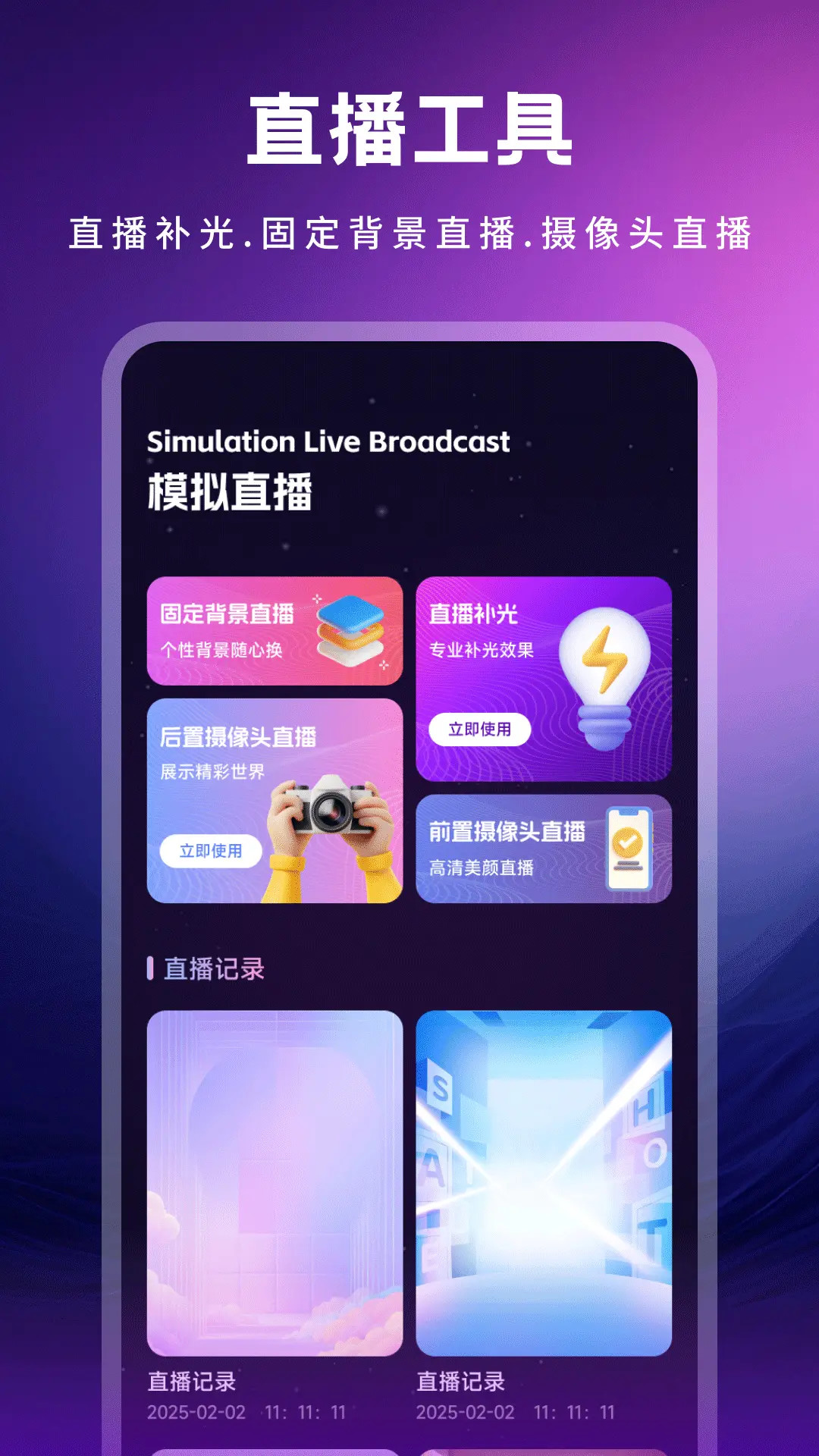Click the pink bar beside 直播记录 header
Viewport: 819px width, 1456px height.
coord(150,969)
